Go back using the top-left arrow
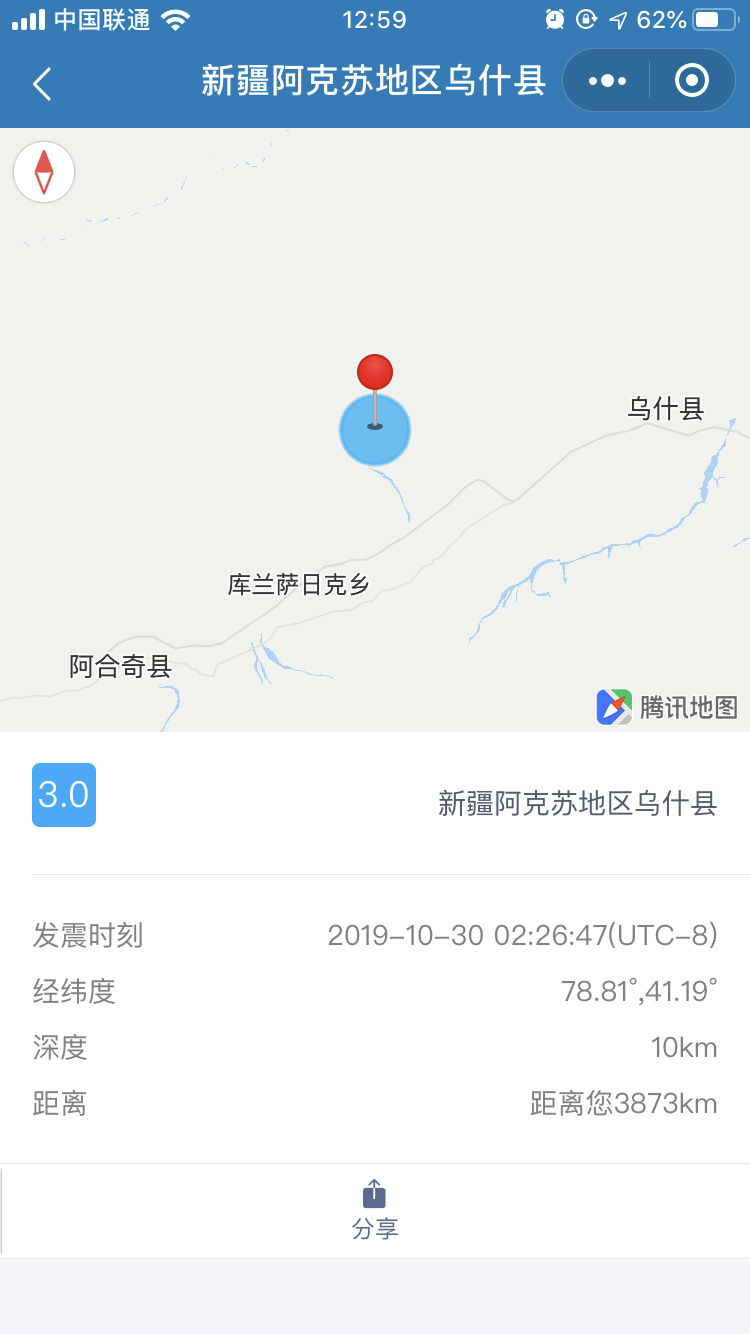This screenshot has height=1334, width=750. click(42, 83)
